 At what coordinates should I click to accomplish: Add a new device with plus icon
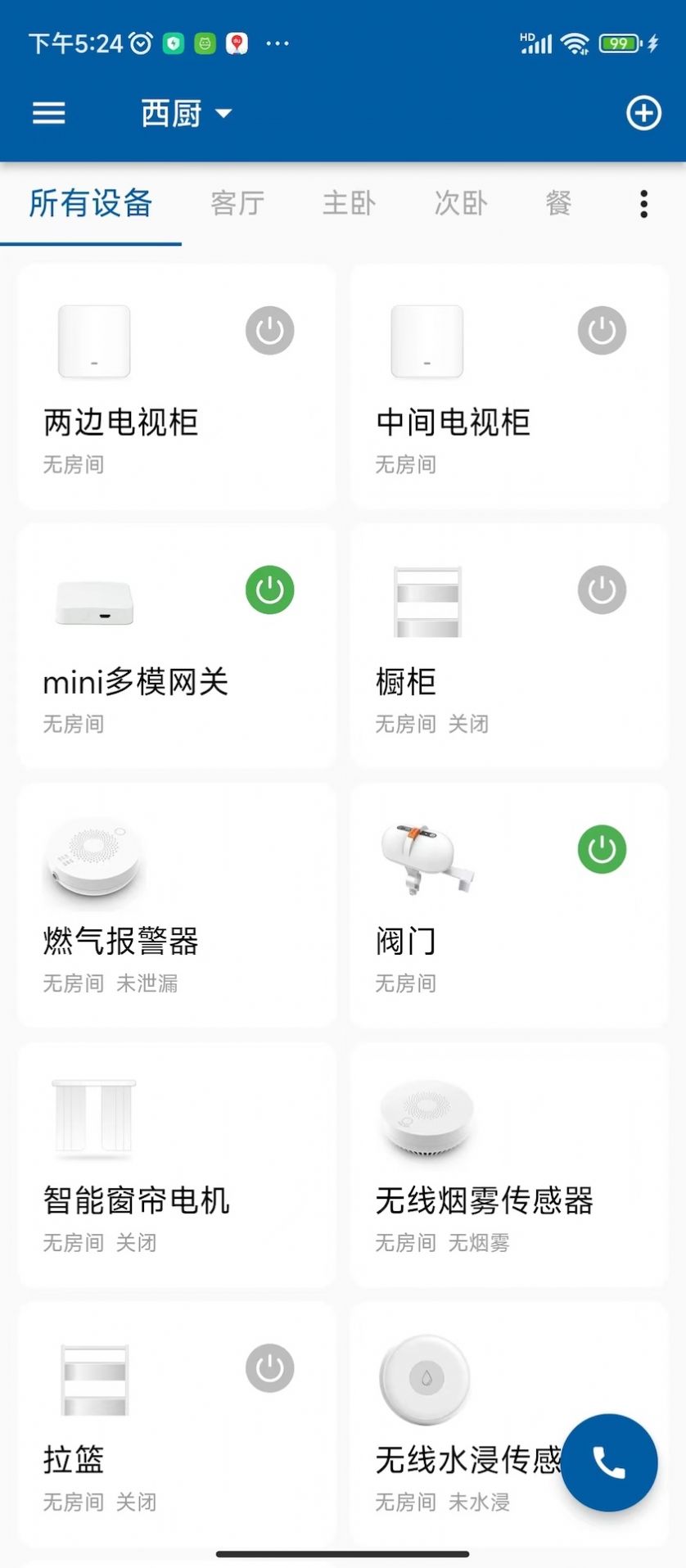tap(643, 113)
